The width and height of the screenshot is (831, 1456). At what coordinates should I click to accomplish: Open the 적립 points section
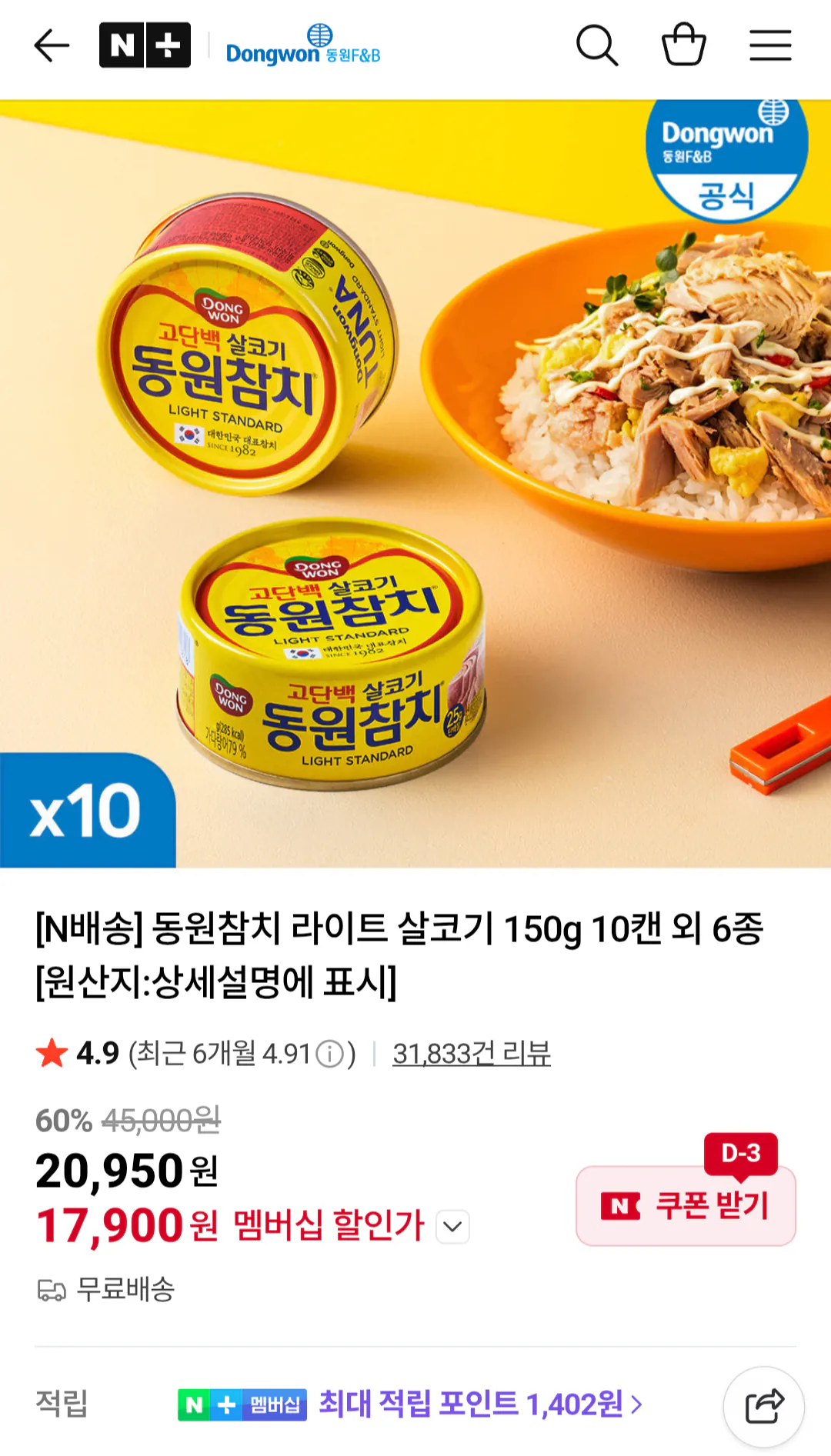pyautogui.click(x=59, y=1404)
